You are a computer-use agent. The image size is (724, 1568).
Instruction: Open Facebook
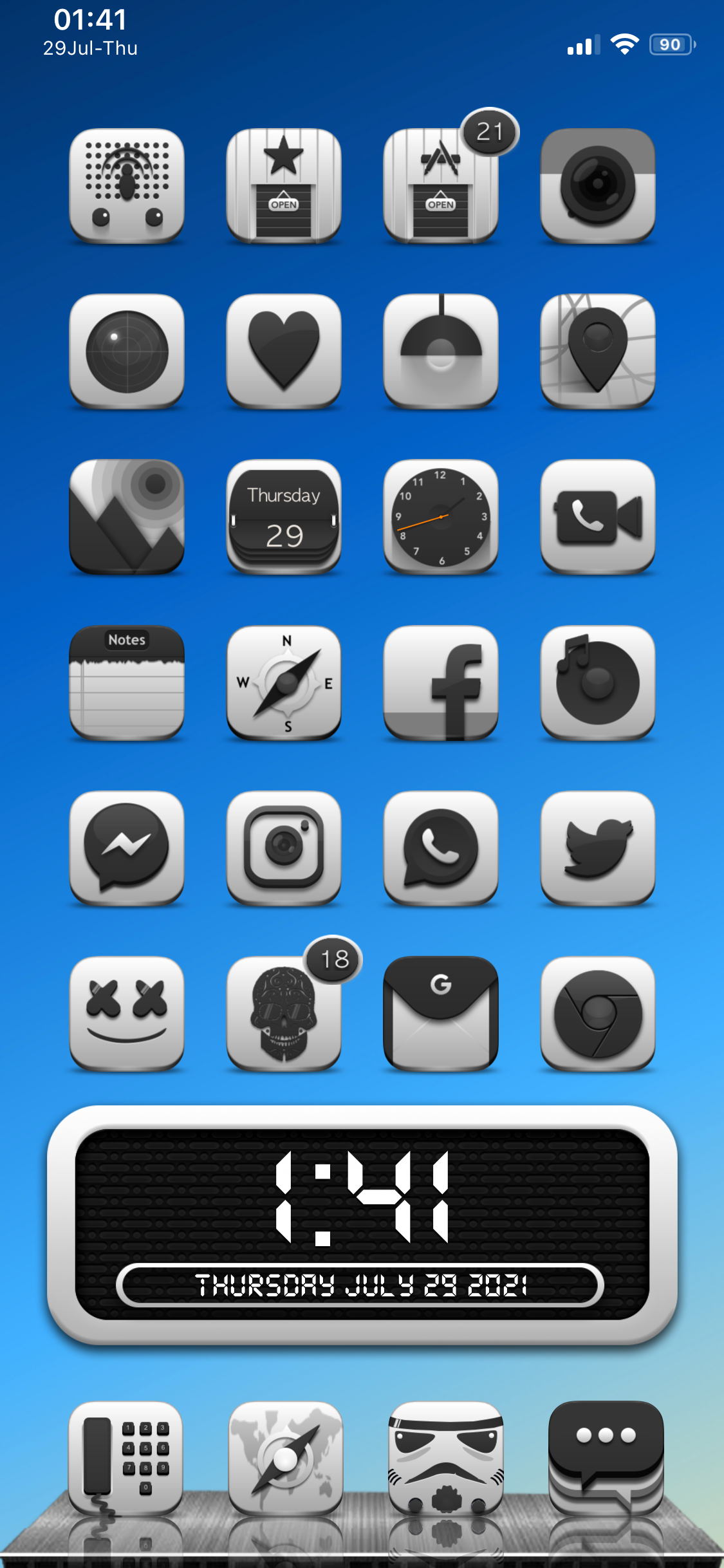(440, 682)
